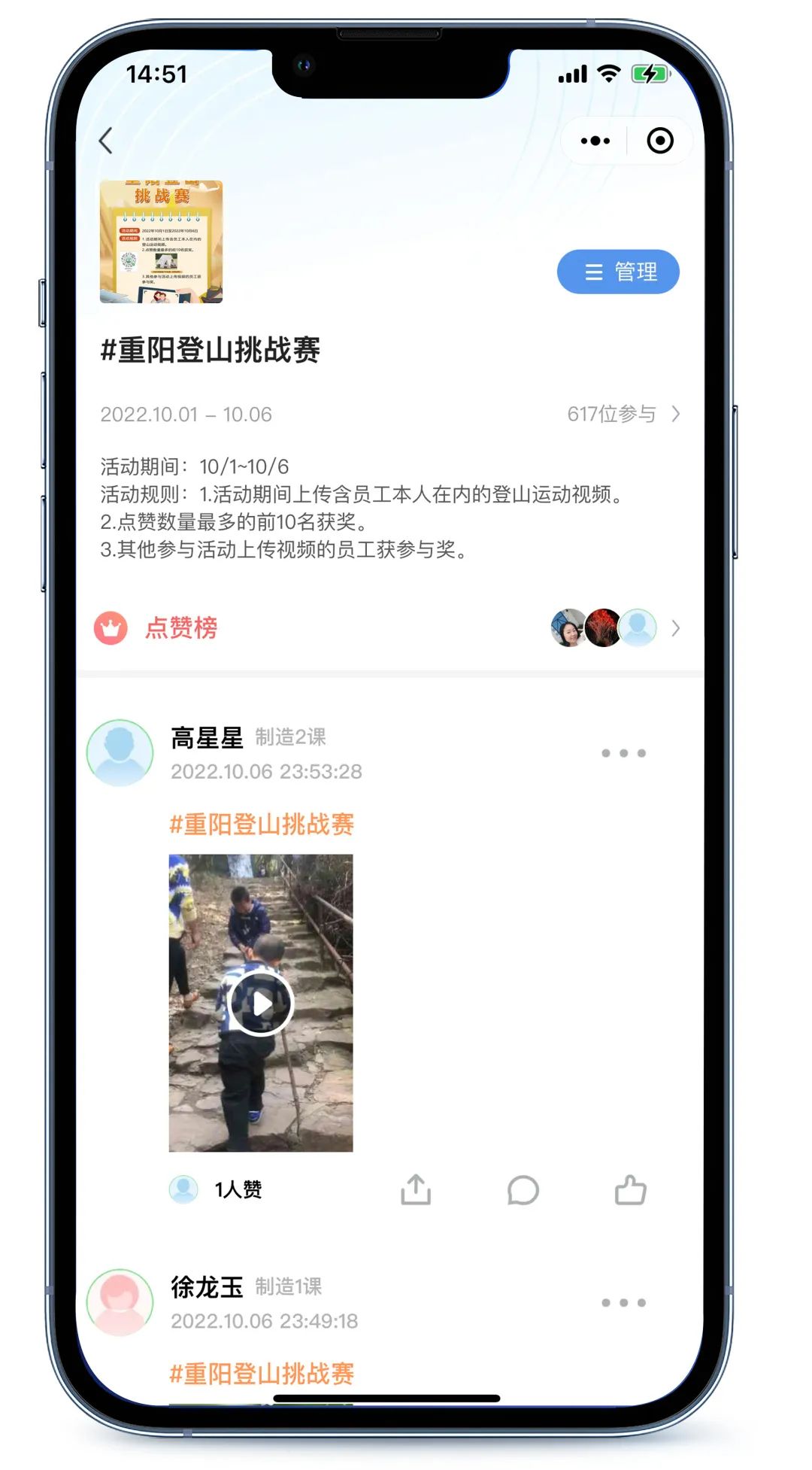Open the mini program three-dot menu
The height and width of the screenshot is (1470, 812).
[595, 141]
